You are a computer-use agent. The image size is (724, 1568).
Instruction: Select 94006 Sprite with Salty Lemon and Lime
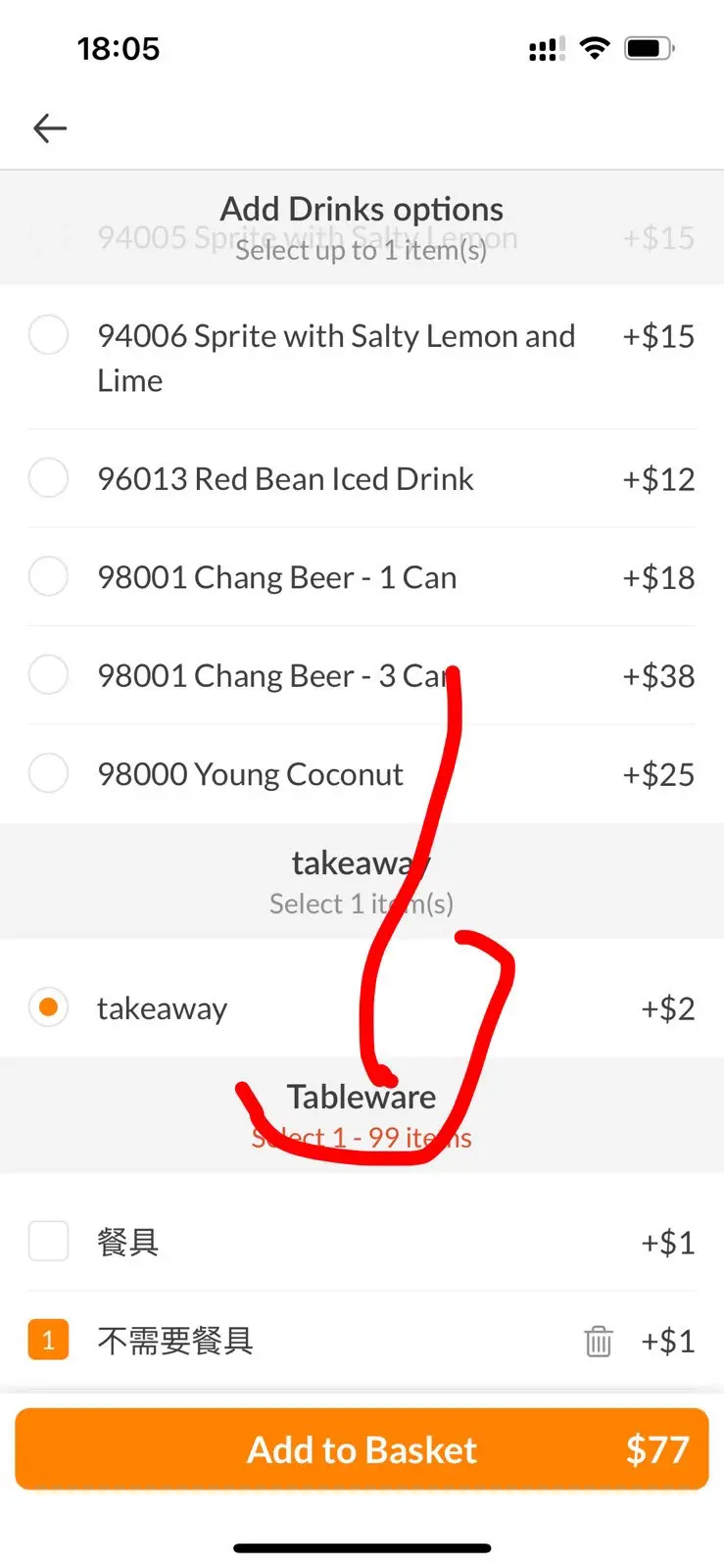pos(48,336)
